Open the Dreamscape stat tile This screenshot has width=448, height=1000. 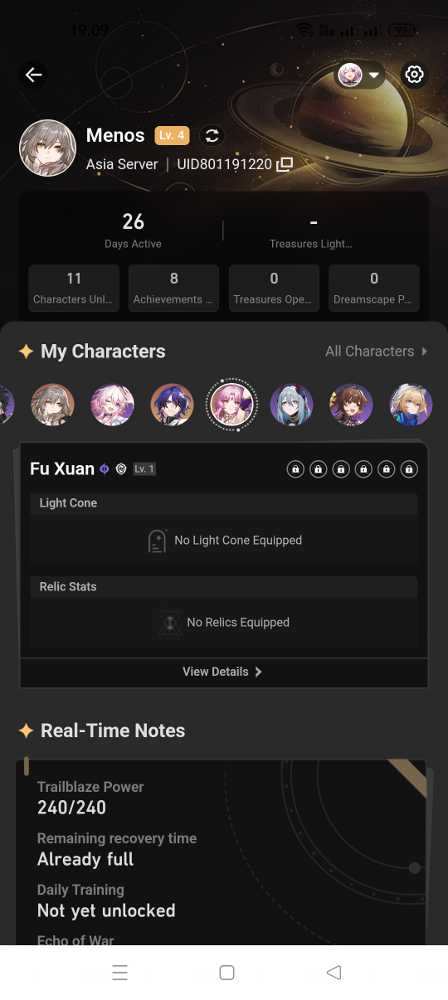coord(374,288)
